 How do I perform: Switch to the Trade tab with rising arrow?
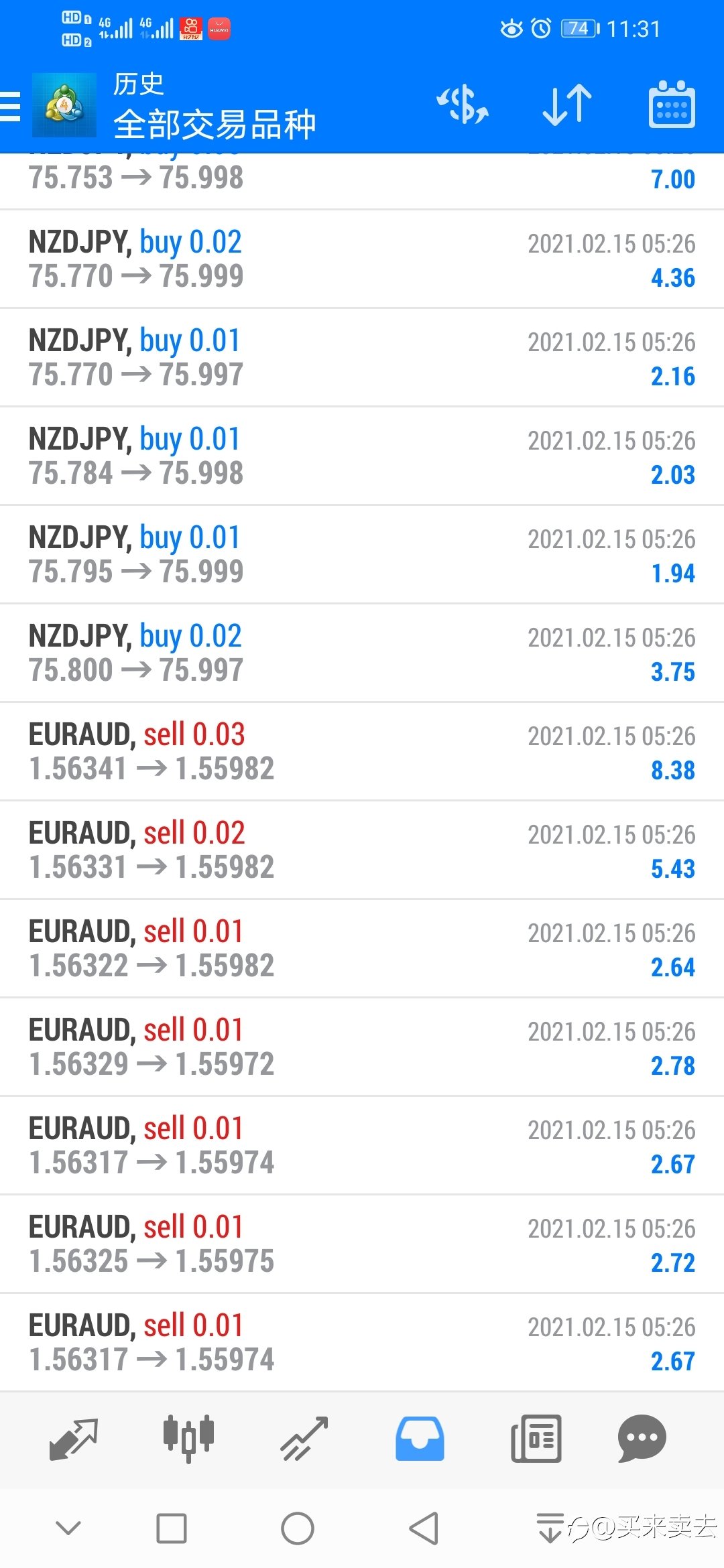tap(304, 1439)
